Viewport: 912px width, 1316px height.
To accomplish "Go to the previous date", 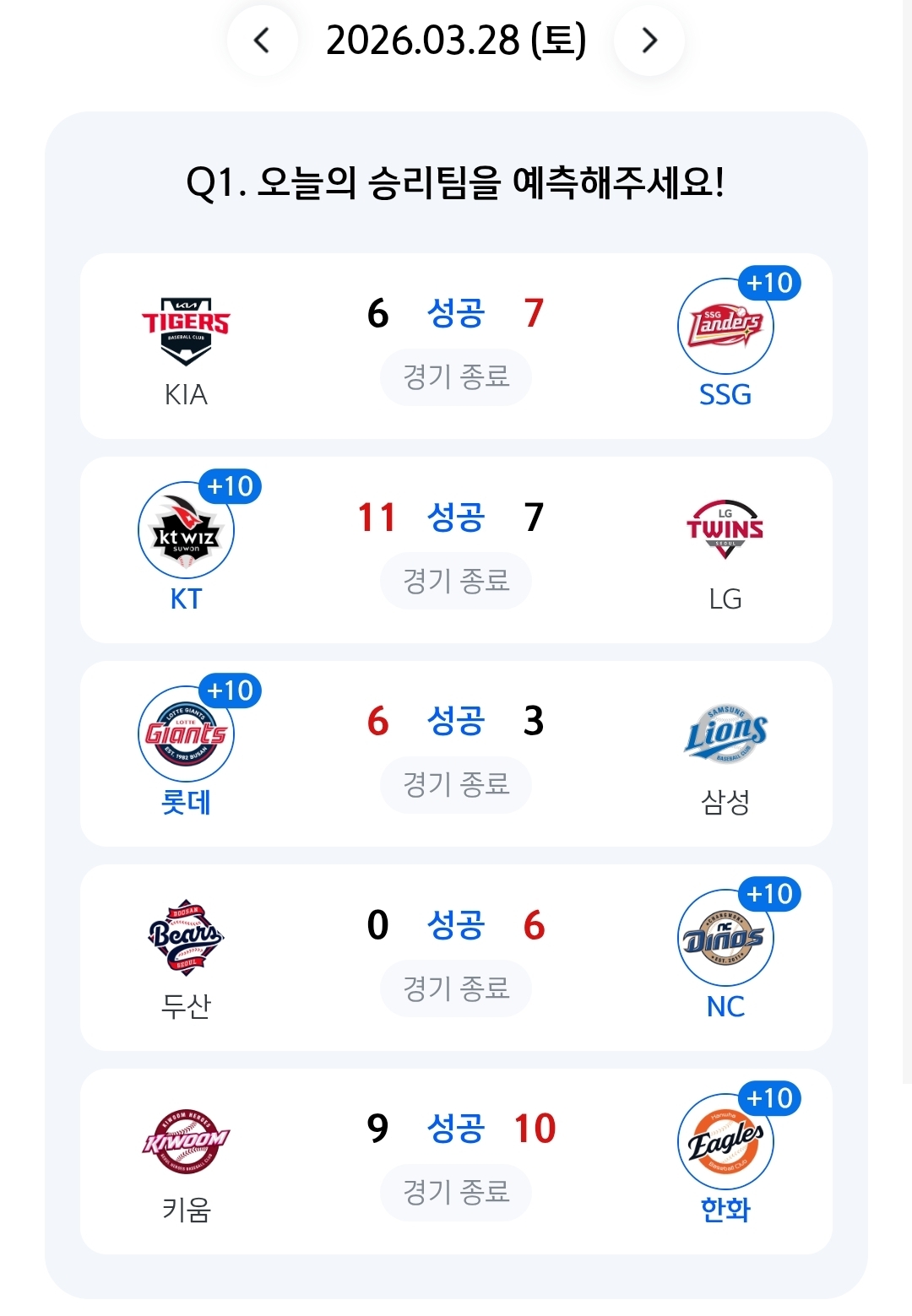I will 262,40.
